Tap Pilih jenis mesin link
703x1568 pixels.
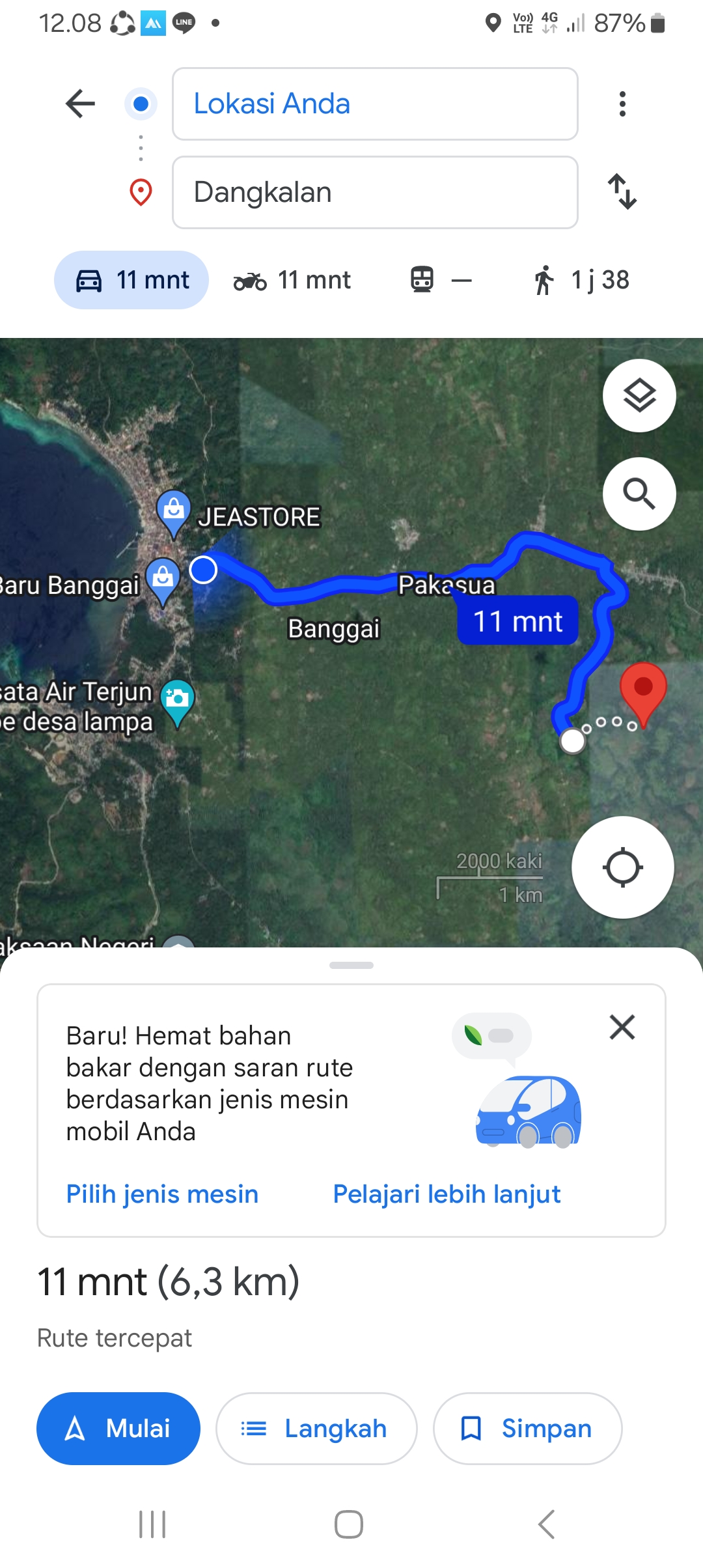point(163,1194)
